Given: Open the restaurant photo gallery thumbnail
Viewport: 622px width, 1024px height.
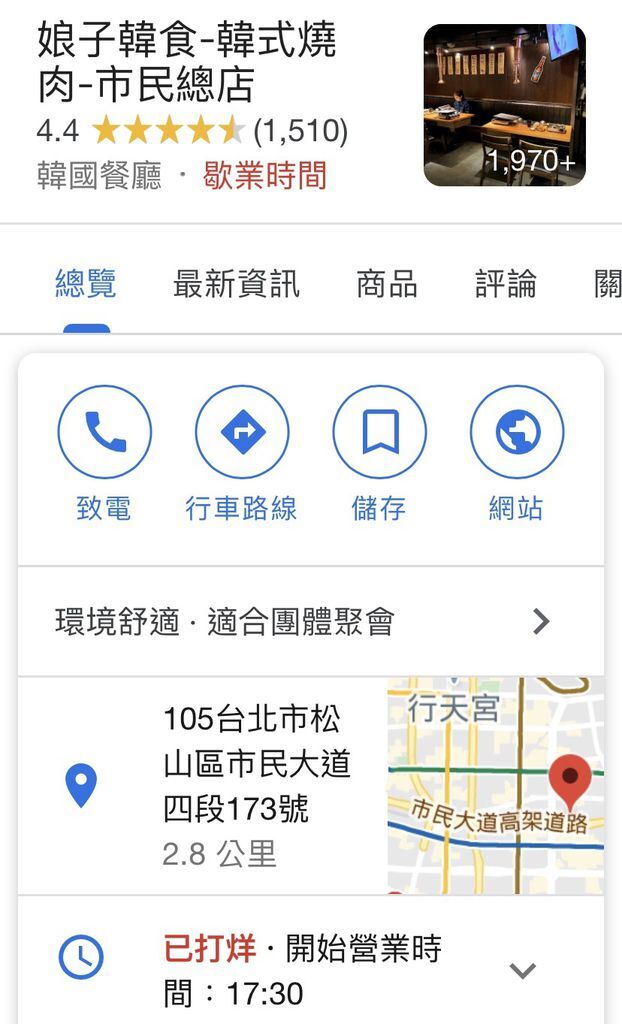Looking at the screenshot, I should 504,105.
